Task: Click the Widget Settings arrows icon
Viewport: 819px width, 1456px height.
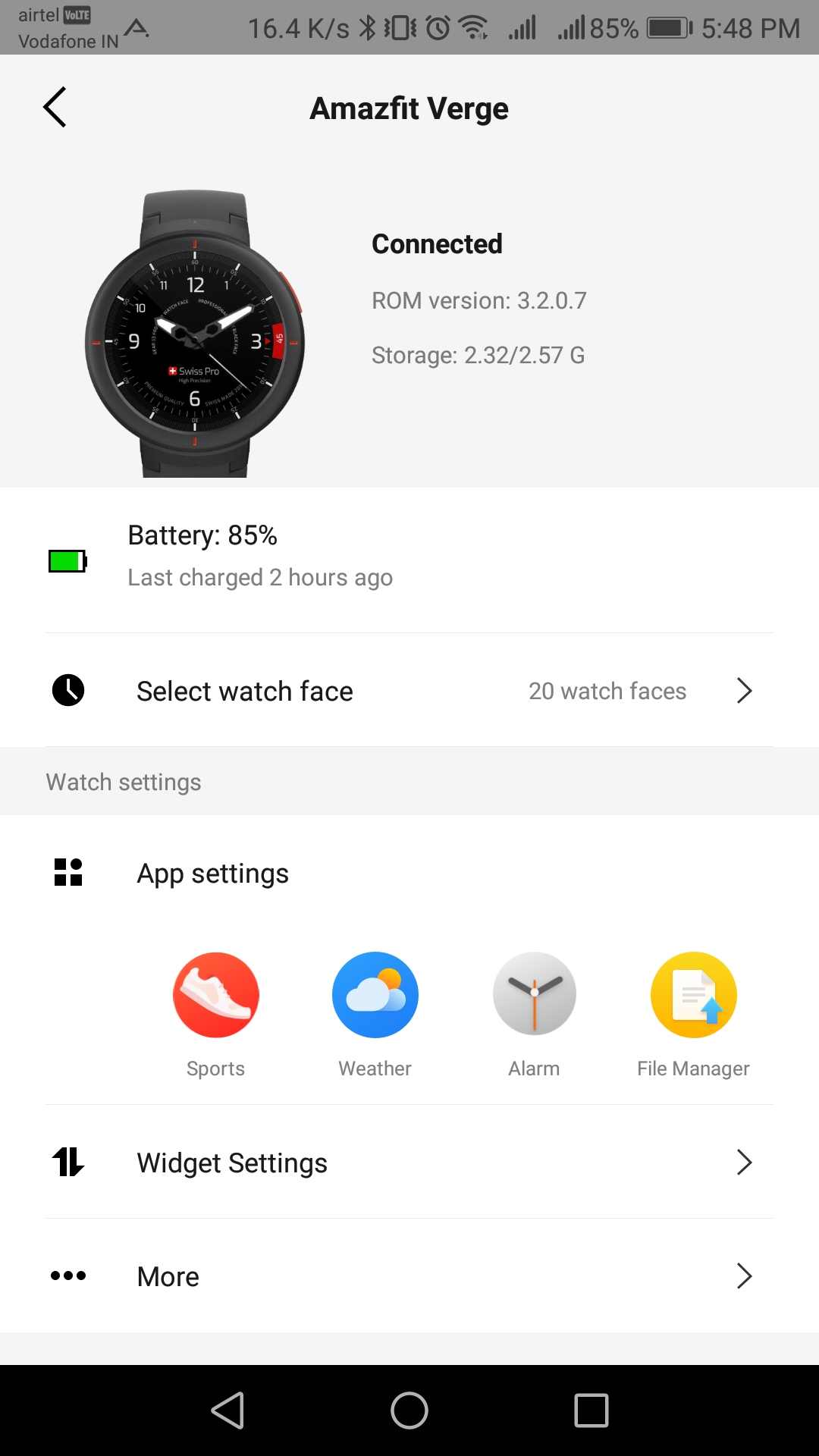Action: (68, 1163)
